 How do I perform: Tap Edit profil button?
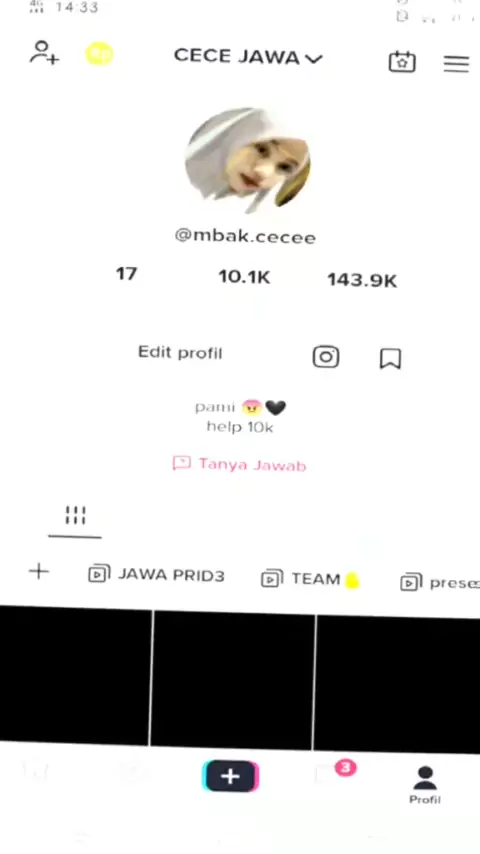pyautogui.click(x=180, y=352)
